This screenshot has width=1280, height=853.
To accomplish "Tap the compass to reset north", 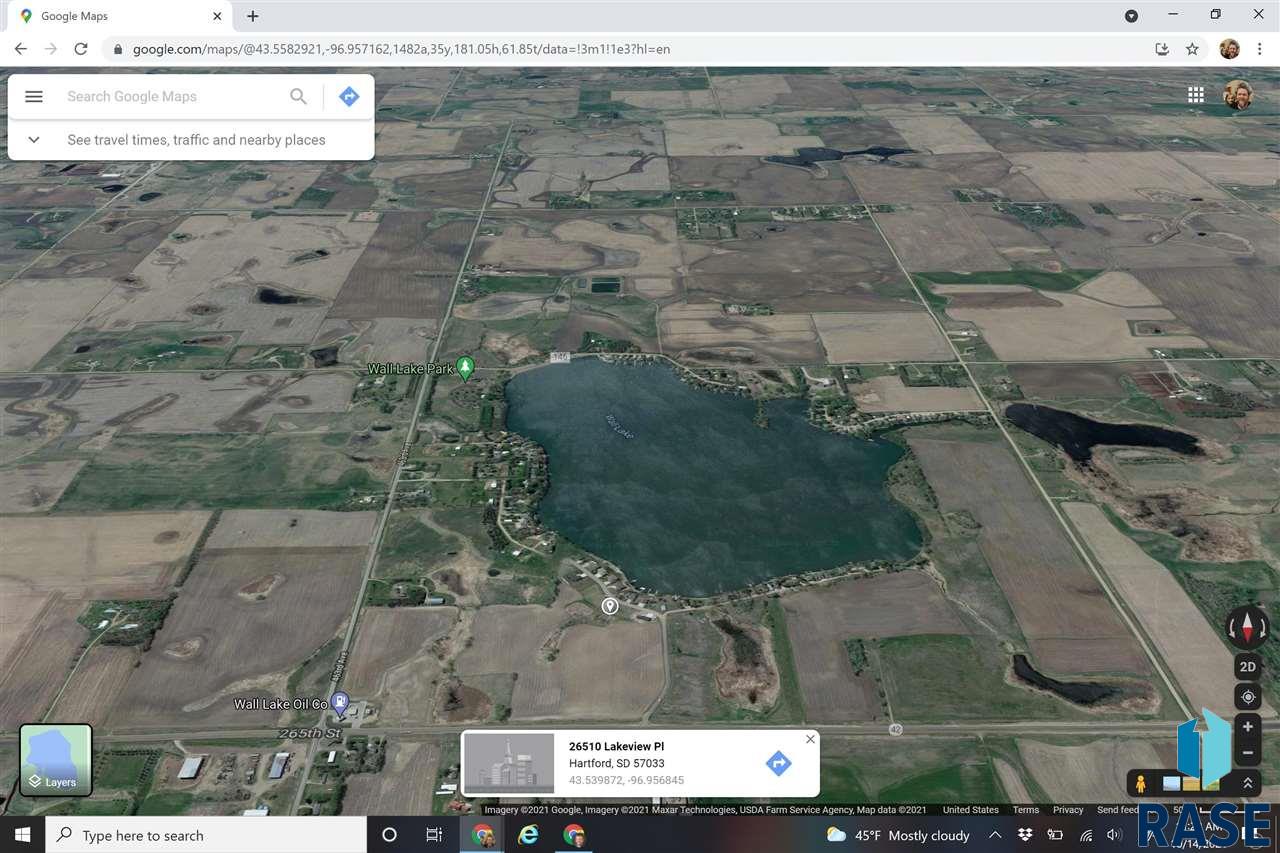I will click(1247, 628).
